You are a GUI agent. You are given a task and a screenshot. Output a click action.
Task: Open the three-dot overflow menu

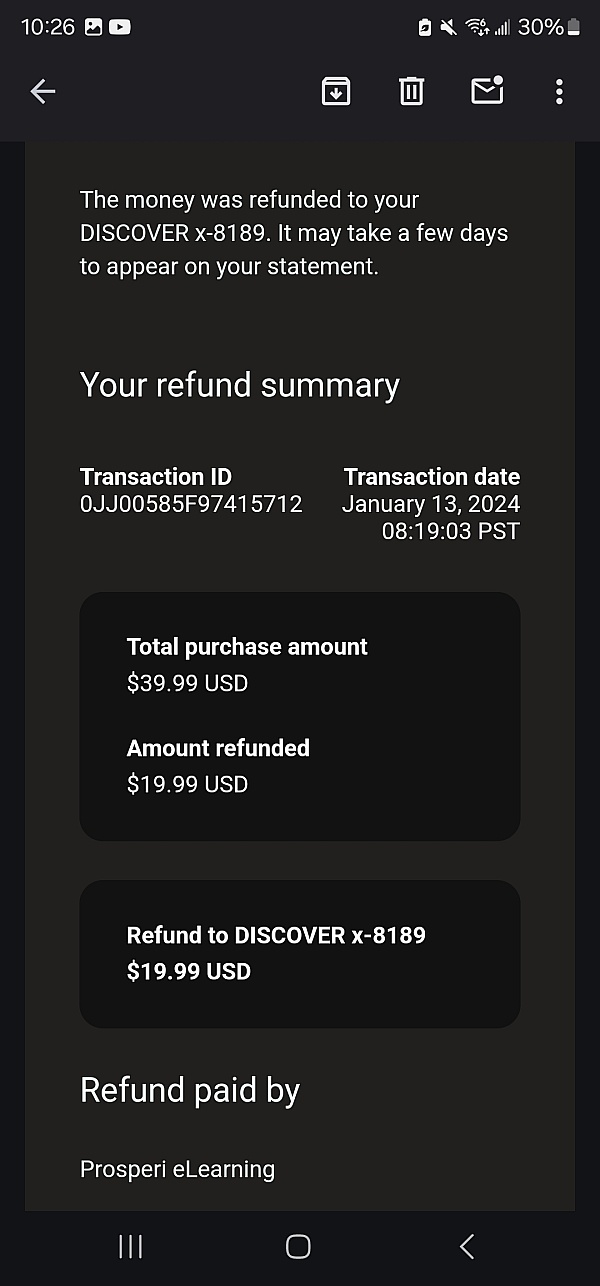point(559,92)
